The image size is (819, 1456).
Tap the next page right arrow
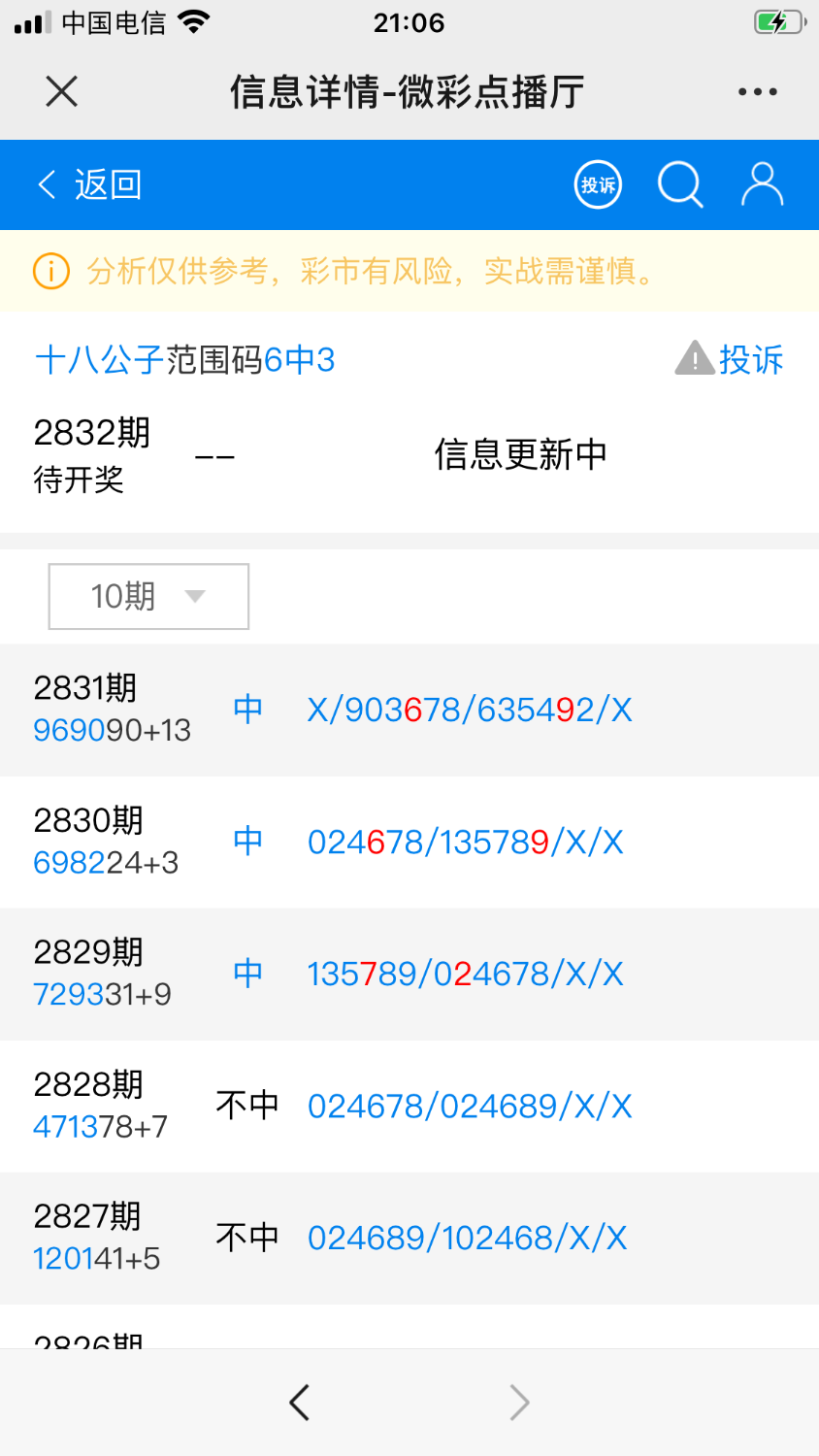coord(519,1402)
